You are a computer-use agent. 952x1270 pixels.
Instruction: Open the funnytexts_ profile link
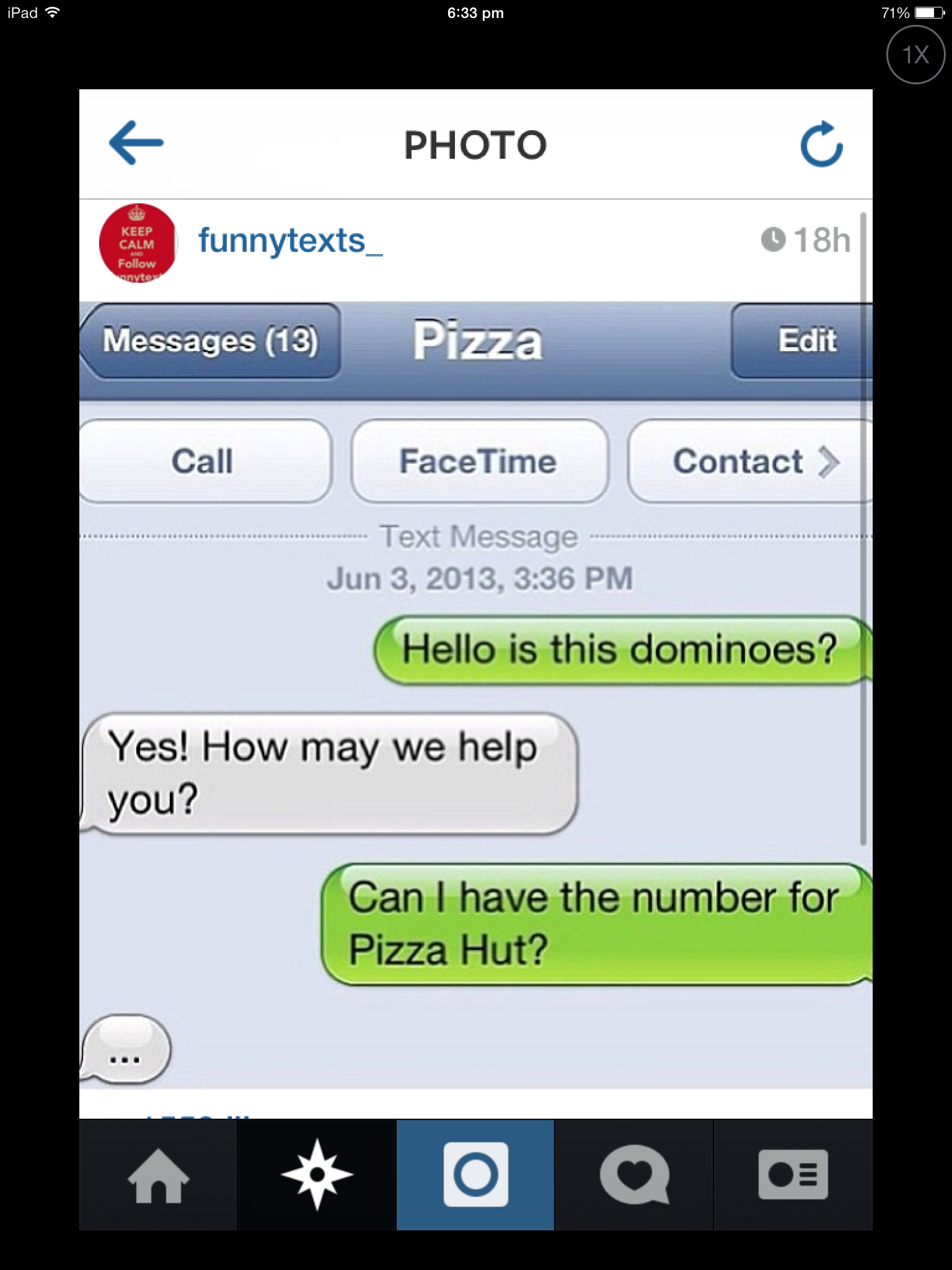(x=290, y=241)
